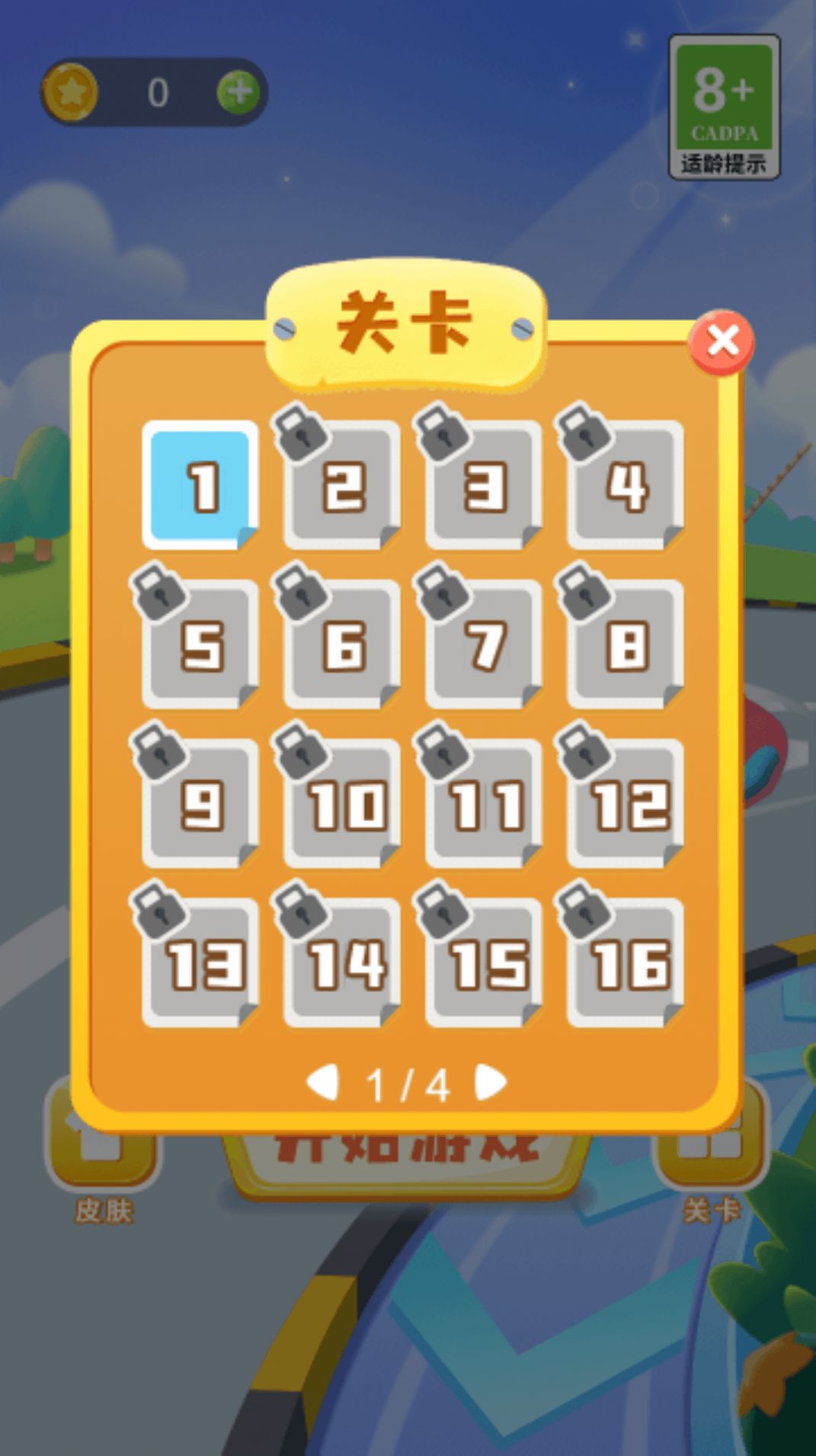The height and width of the screenshot is (1456, 816).
Task: Tap locked level 5 tile
Action: 200,645
